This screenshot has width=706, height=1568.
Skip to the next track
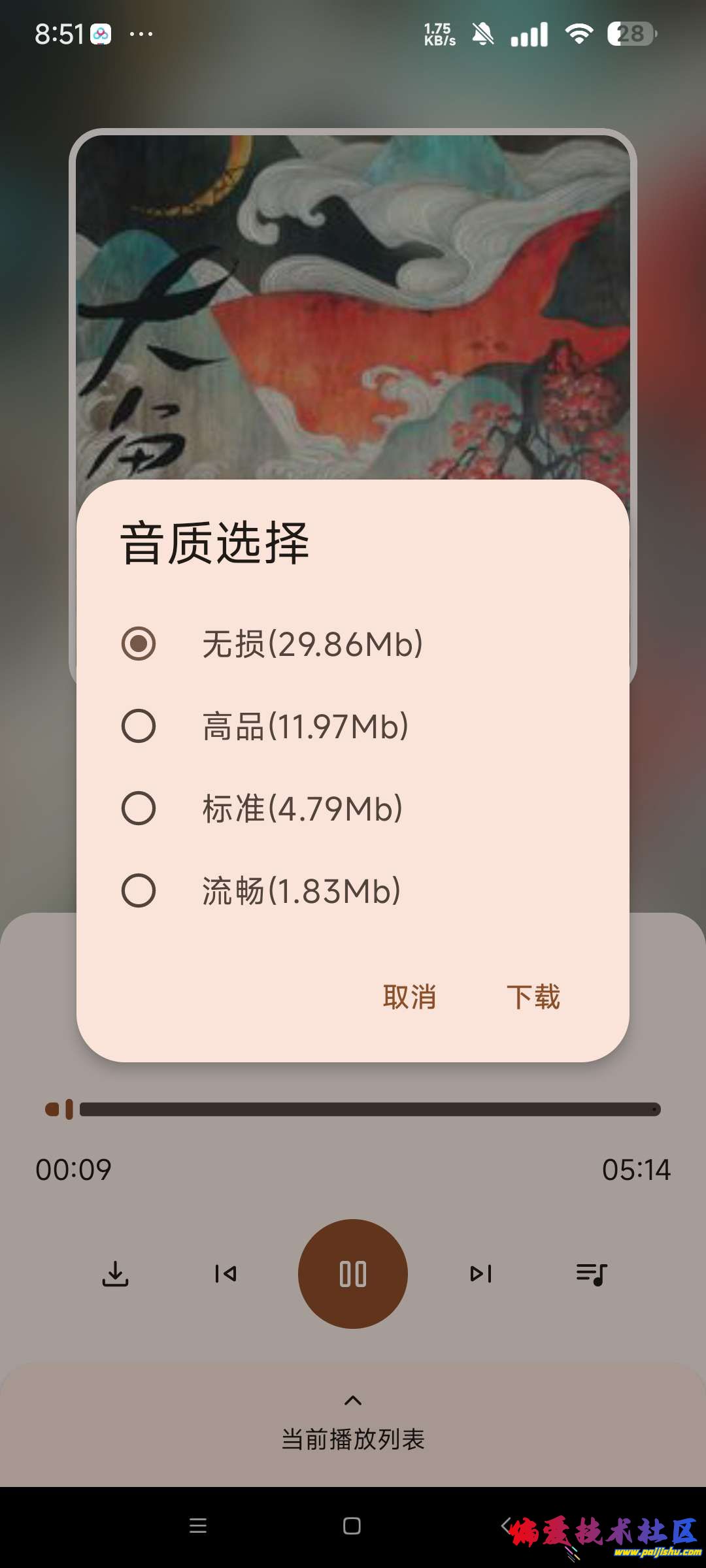pos(481,1274)
